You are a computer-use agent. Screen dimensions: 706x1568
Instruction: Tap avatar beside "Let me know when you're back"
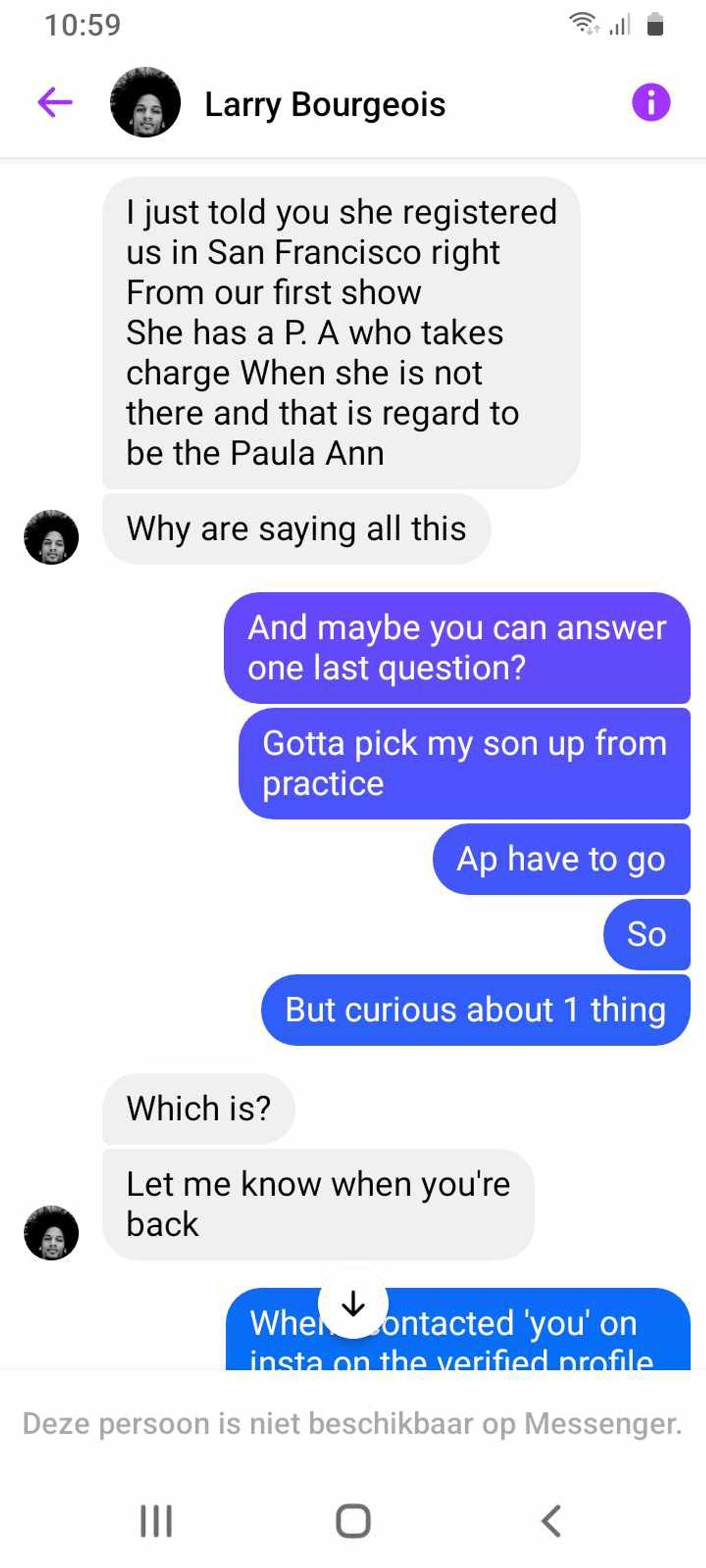51,1233
